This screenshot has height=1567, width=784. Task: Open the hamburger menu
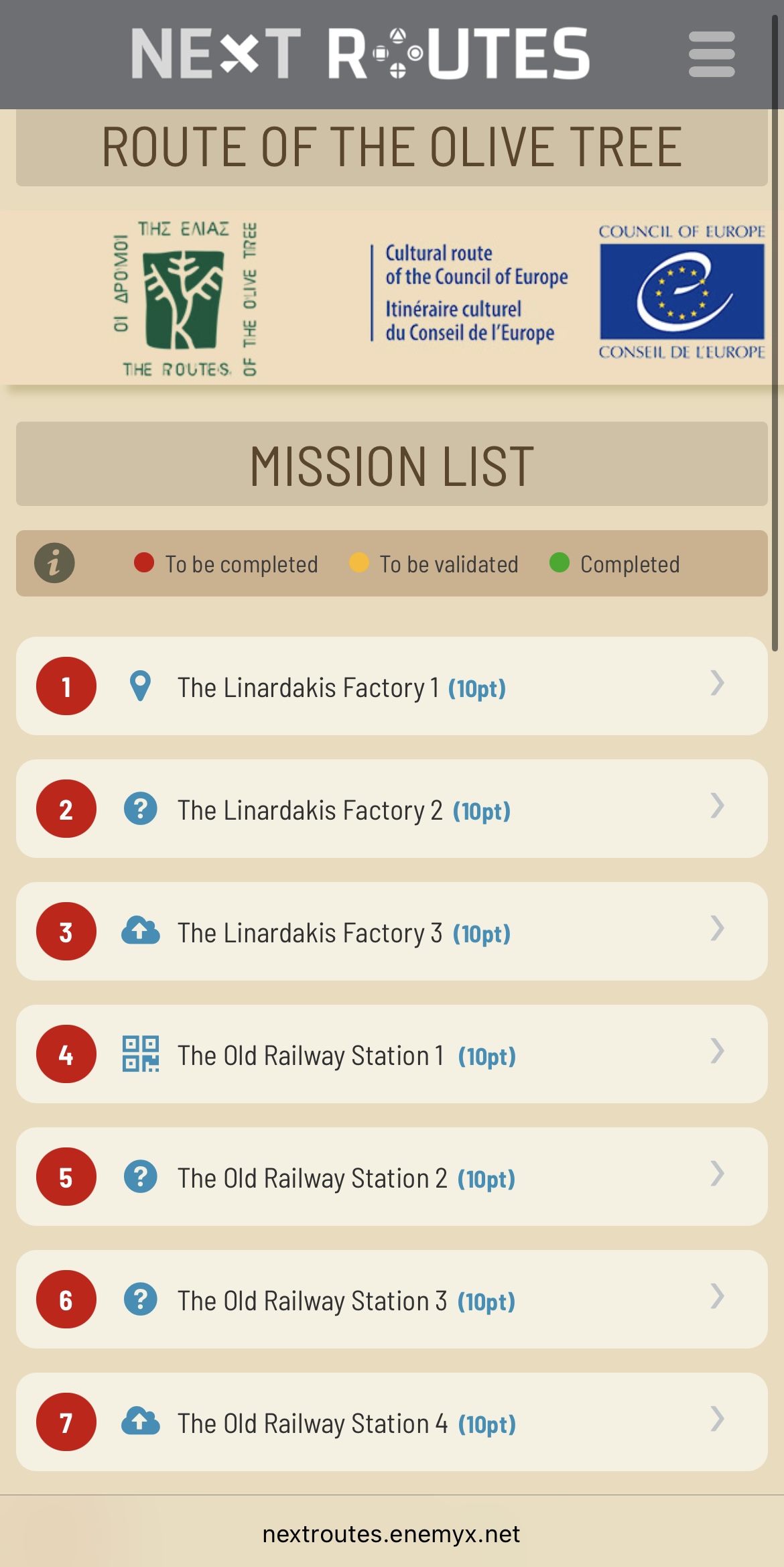pos(712,54)
